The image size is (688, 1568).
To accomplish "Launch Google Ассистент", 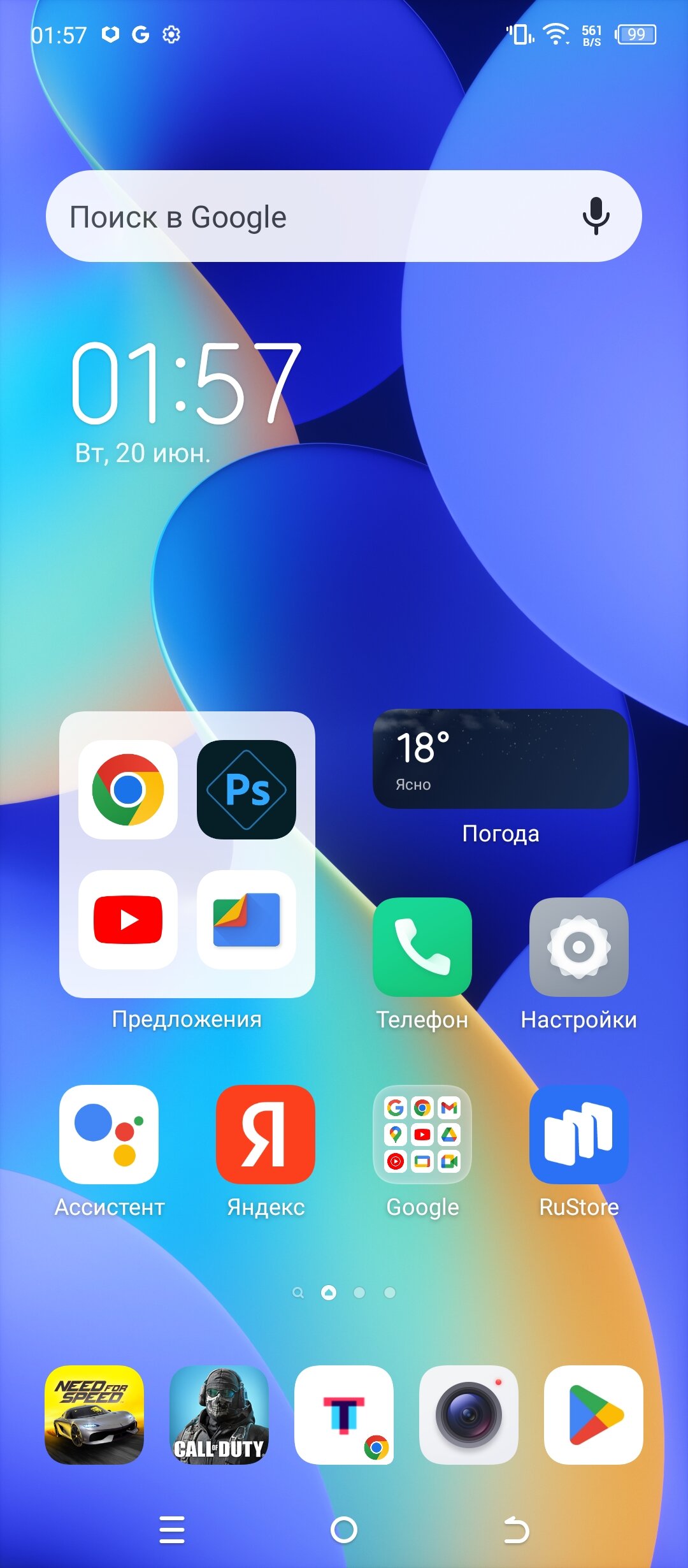I will [x=109, y=1134].
